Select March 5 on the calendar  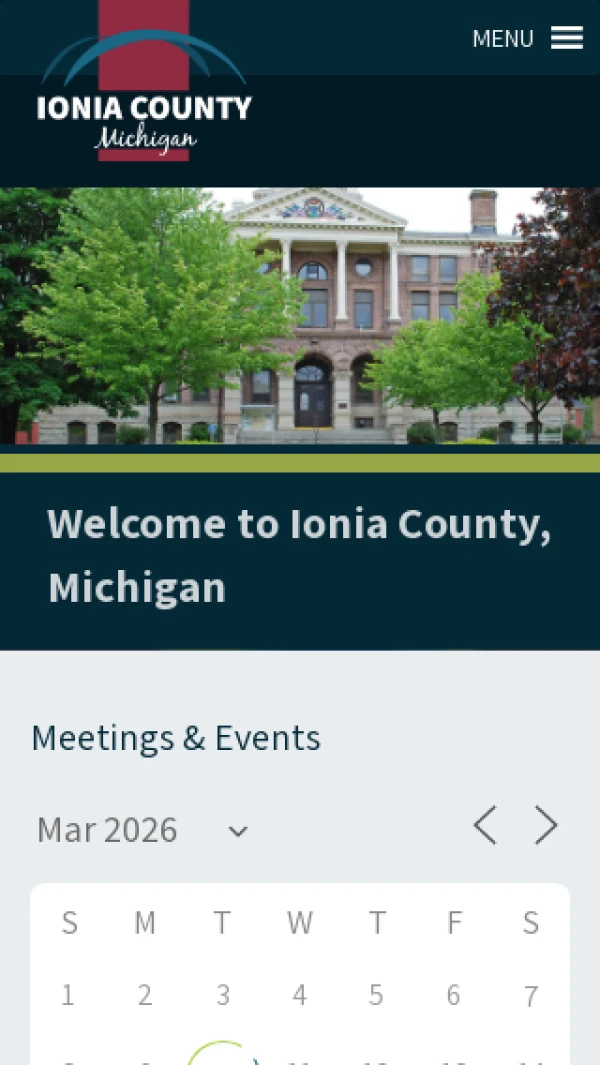coord(376,995)
